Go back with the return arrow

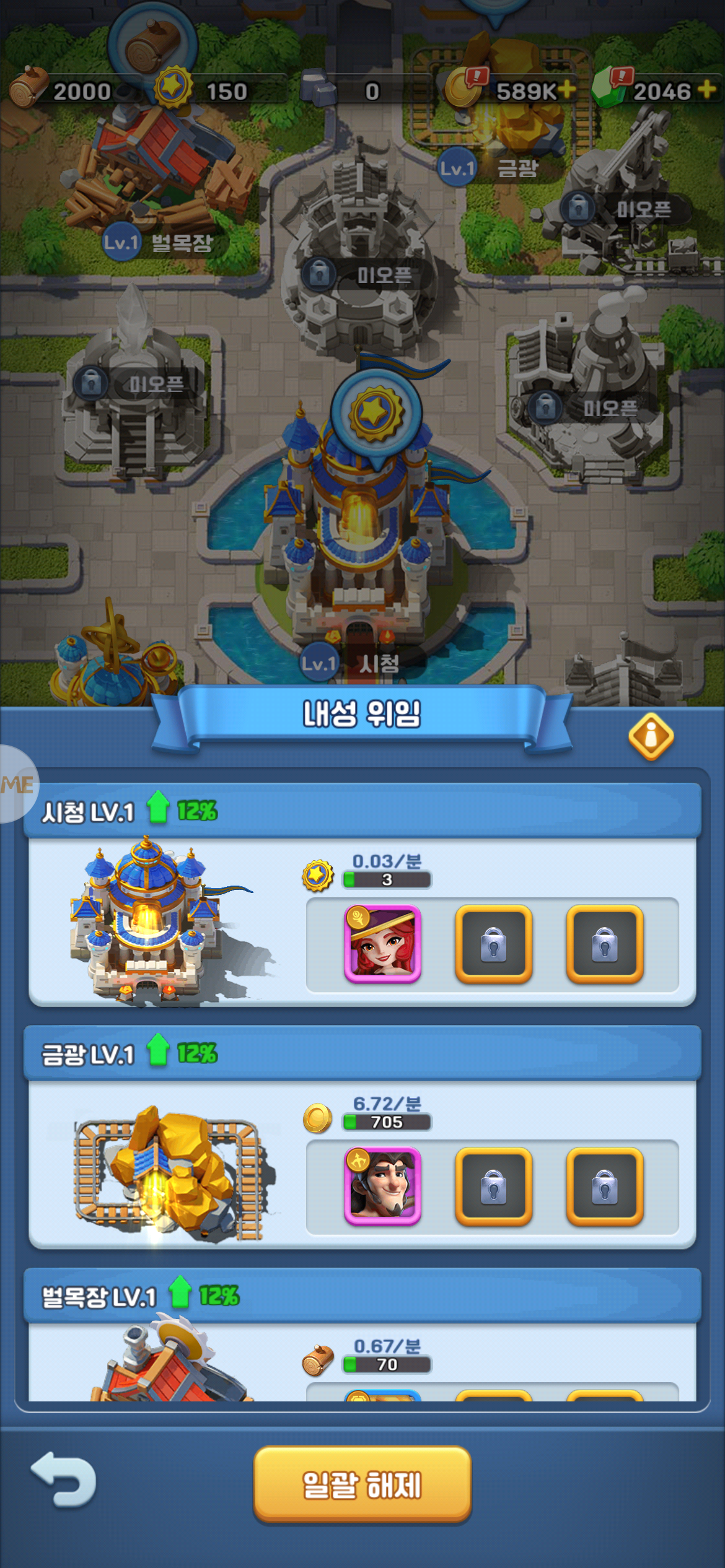(64, 1480)
